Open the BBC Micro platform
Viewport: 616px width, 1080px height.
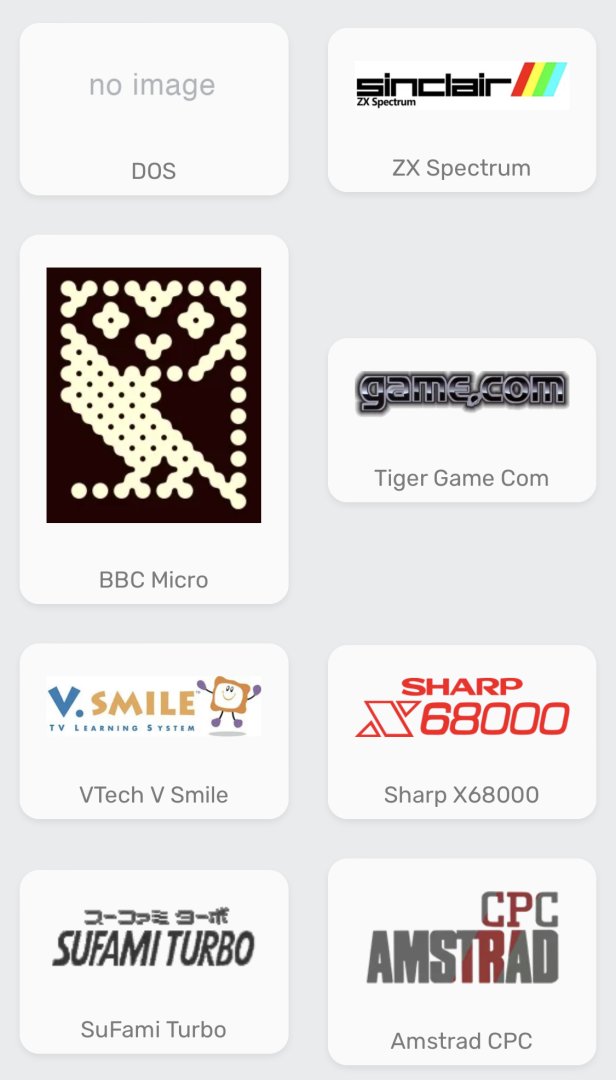pyautogui.click(x=154, y=420)
